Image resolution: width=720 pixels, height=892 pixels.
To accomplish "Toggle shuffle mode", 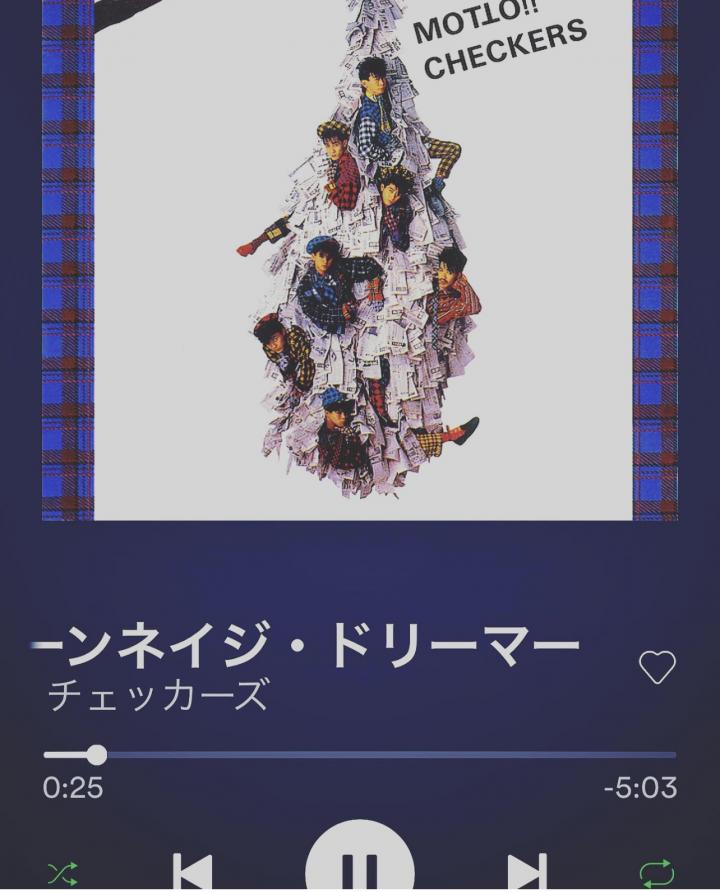I will pyautogui.click(x=62, y=874).
